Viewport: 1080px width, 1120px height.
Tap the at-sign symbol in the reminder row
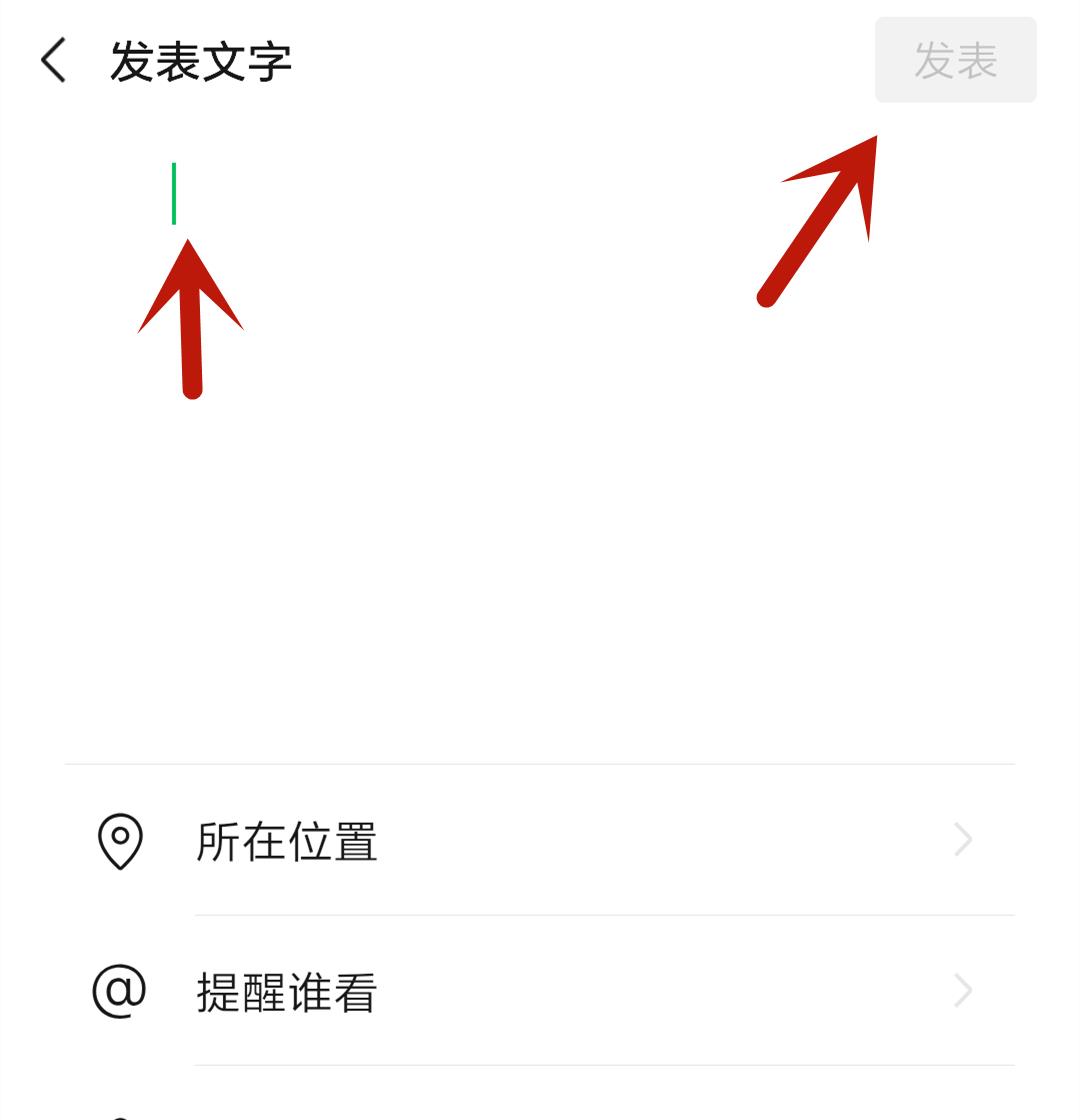pos(120,991)
